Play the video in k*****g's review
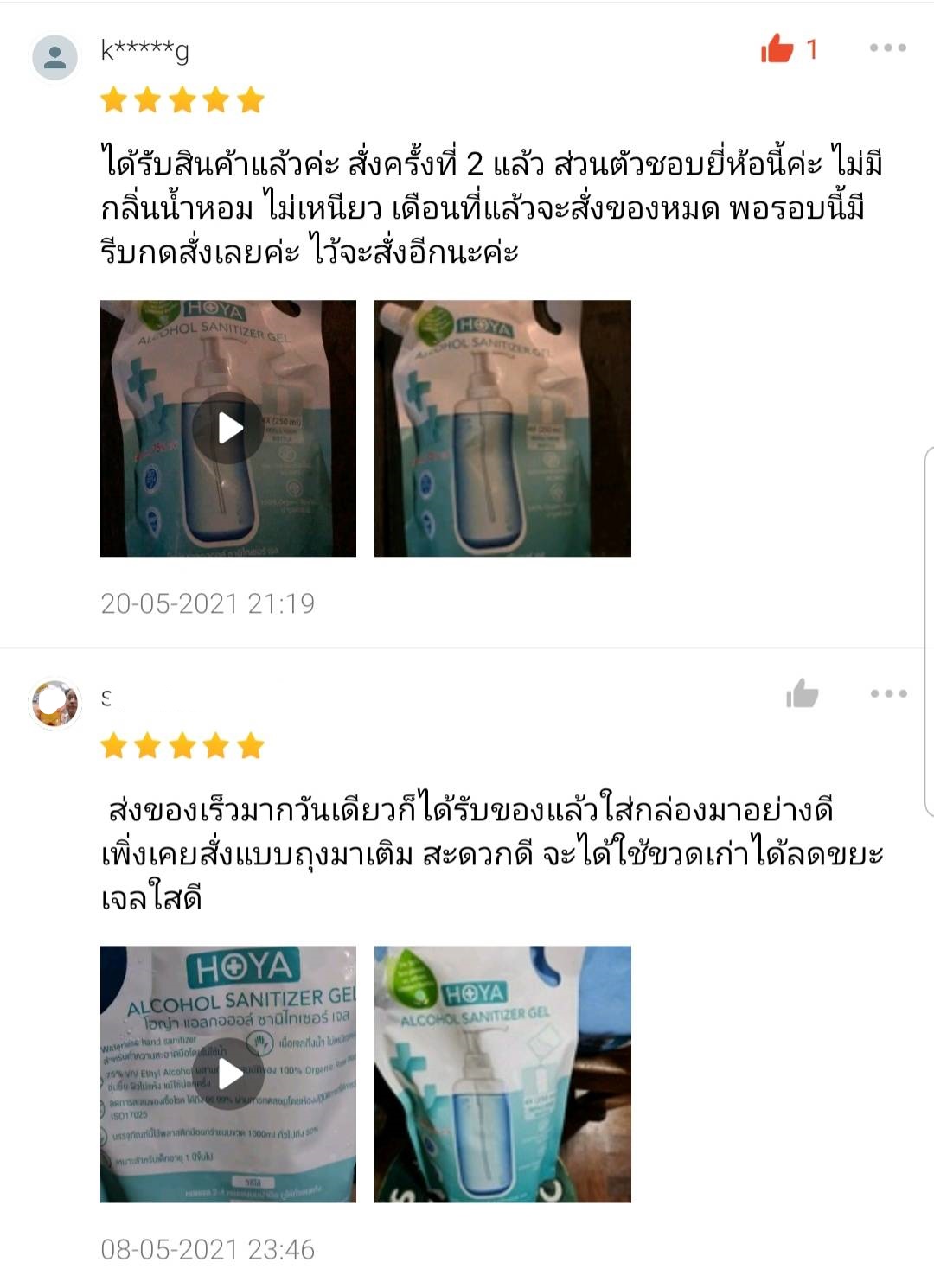Image resolution: width=934 pixels, height=1288 pixels. tap(228, 428)
